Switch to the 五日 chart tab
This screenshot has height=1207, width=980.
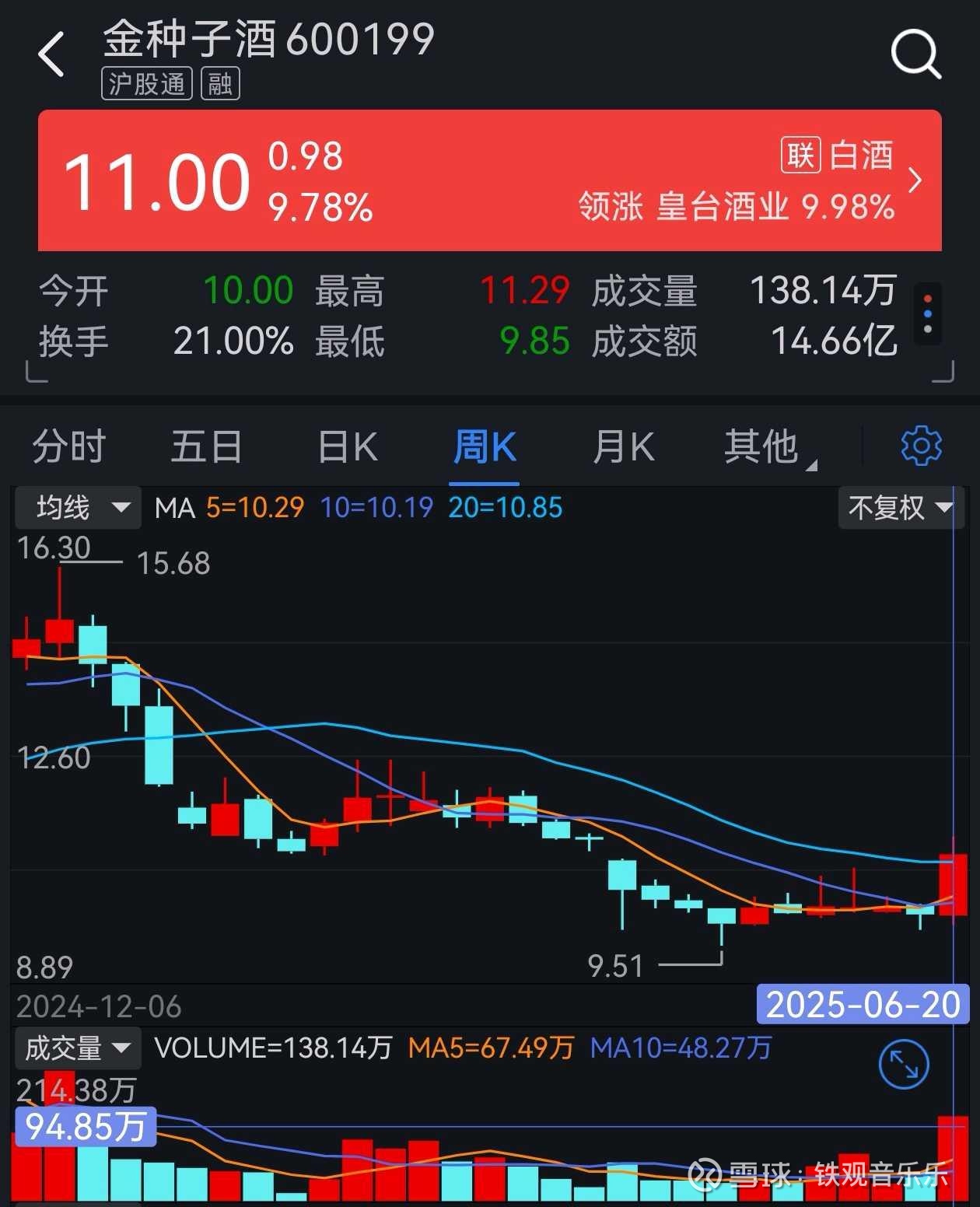click(x=207, y=447)
